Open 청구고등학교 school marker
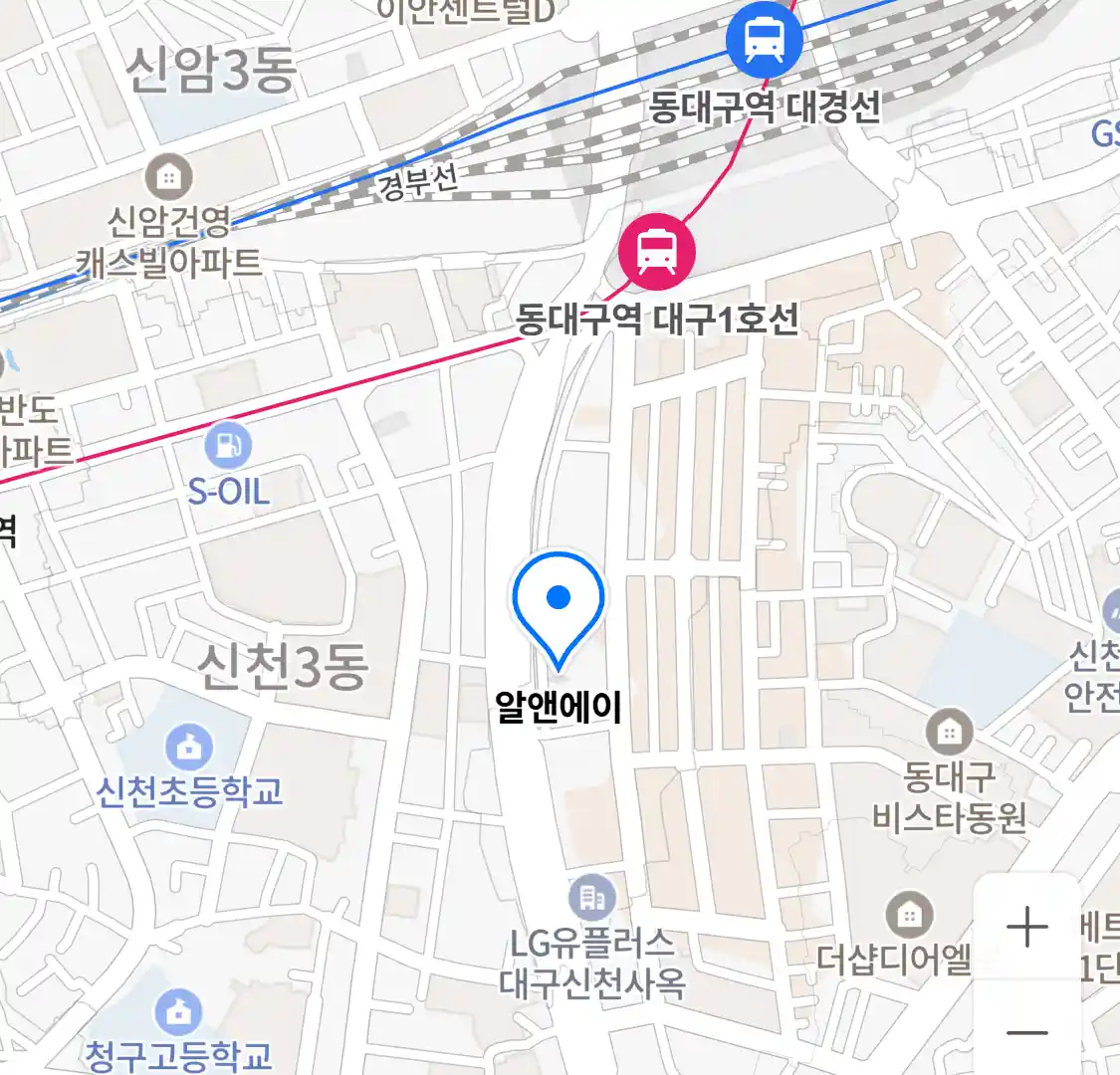1120x1075 pixels. tap(178, 1010)
